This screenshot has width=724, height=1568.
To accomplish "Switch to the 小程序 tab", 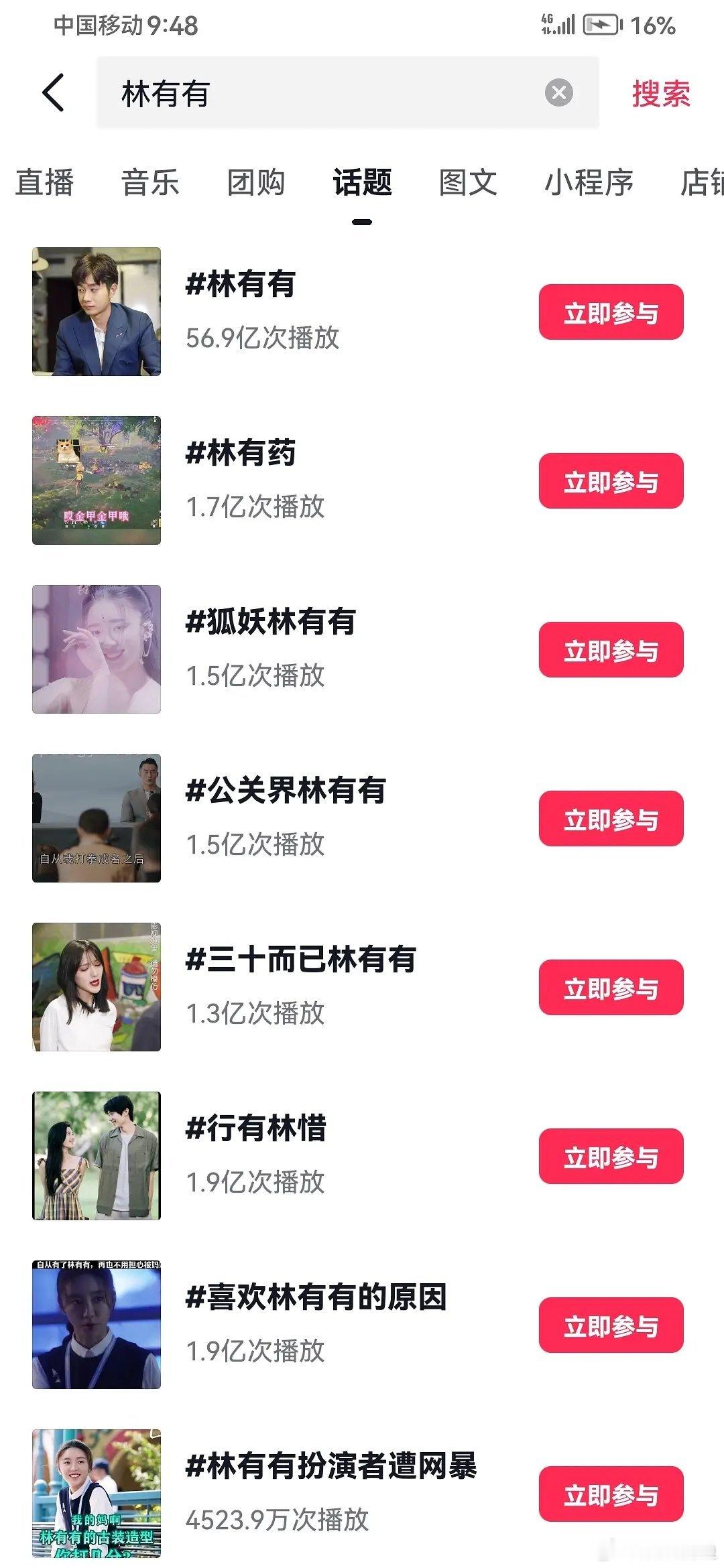I will 589,182.
